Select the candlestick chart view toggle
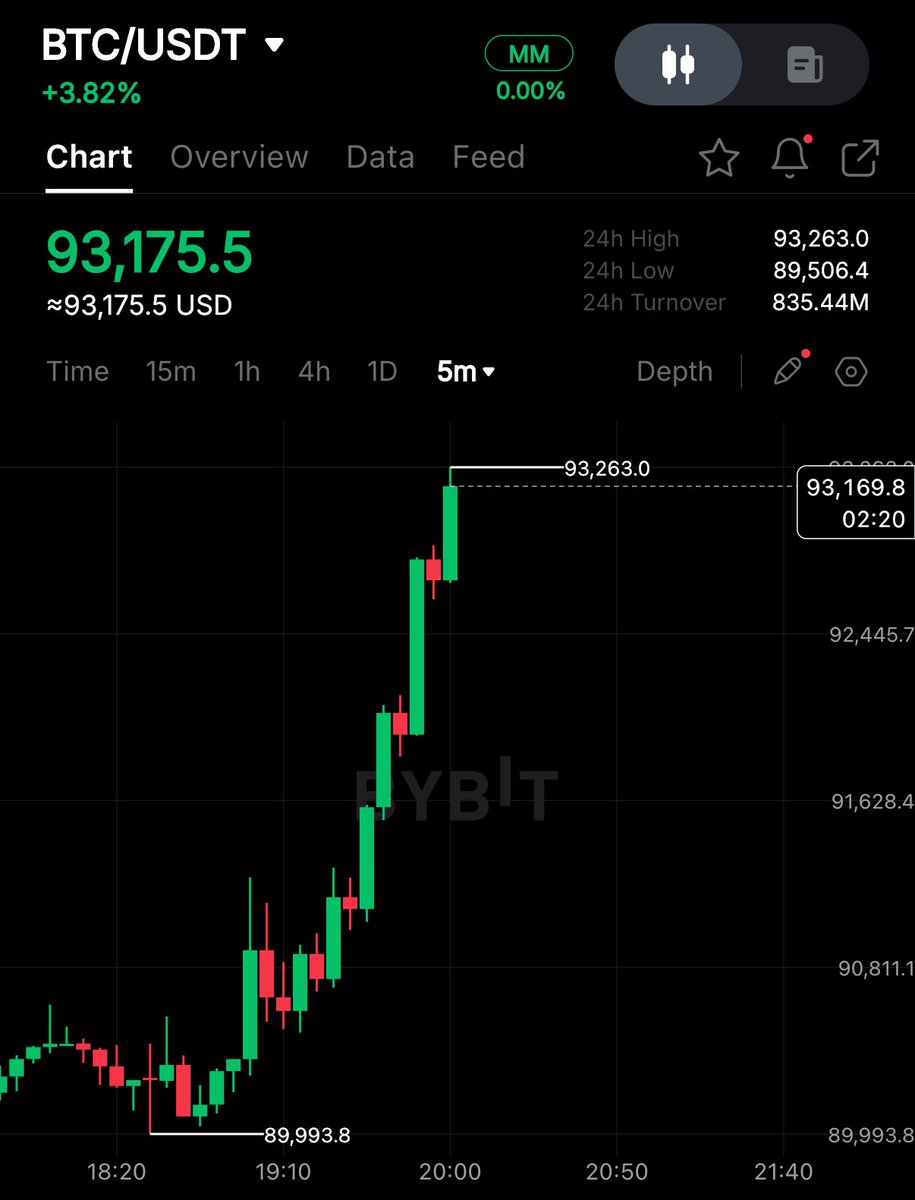Screen dimensions: 915x1200 pyautogui.click(x=678, y=66)
